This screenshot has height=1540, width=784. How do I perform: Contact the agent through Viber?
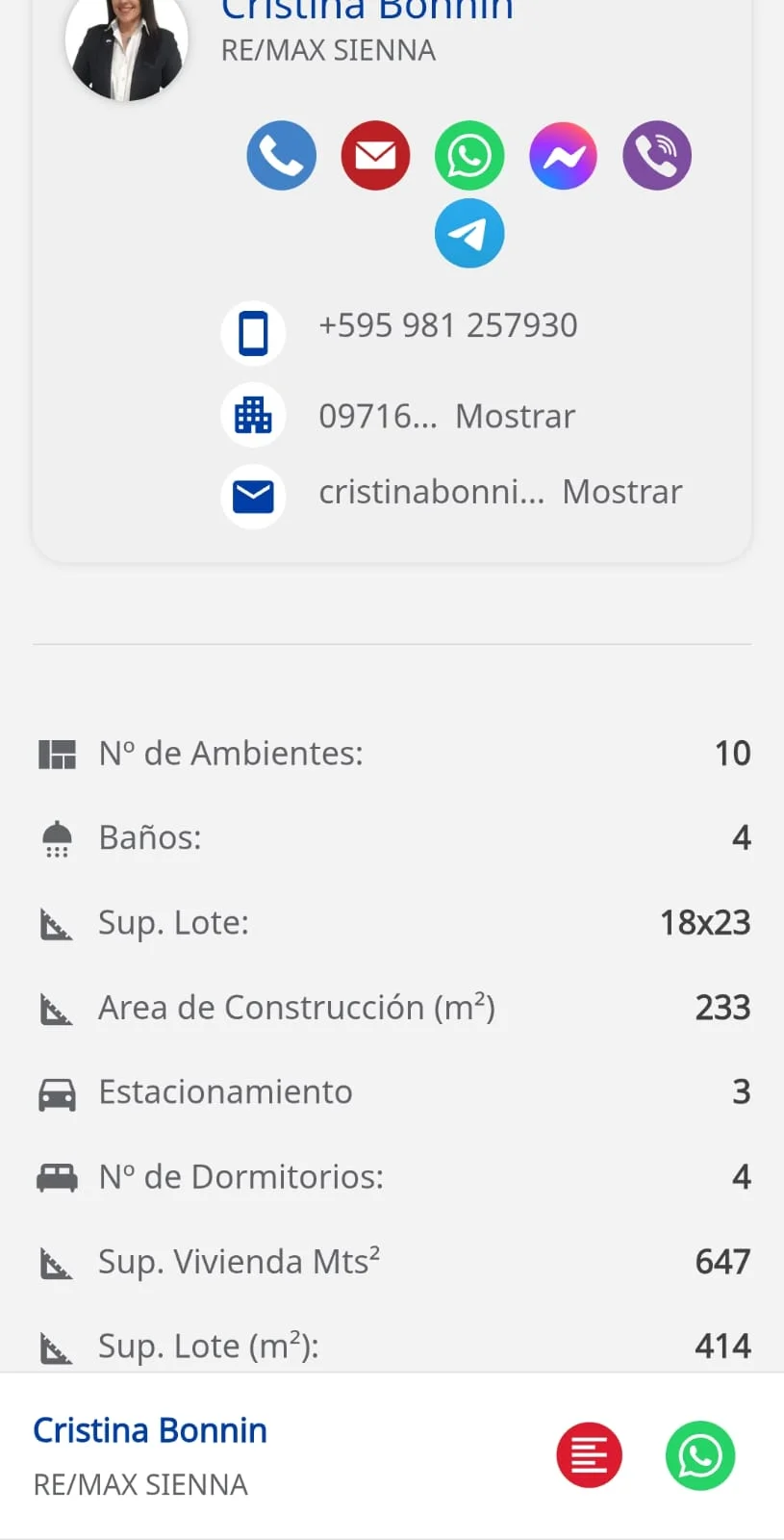pyautogui.click(x=657, y=156)
